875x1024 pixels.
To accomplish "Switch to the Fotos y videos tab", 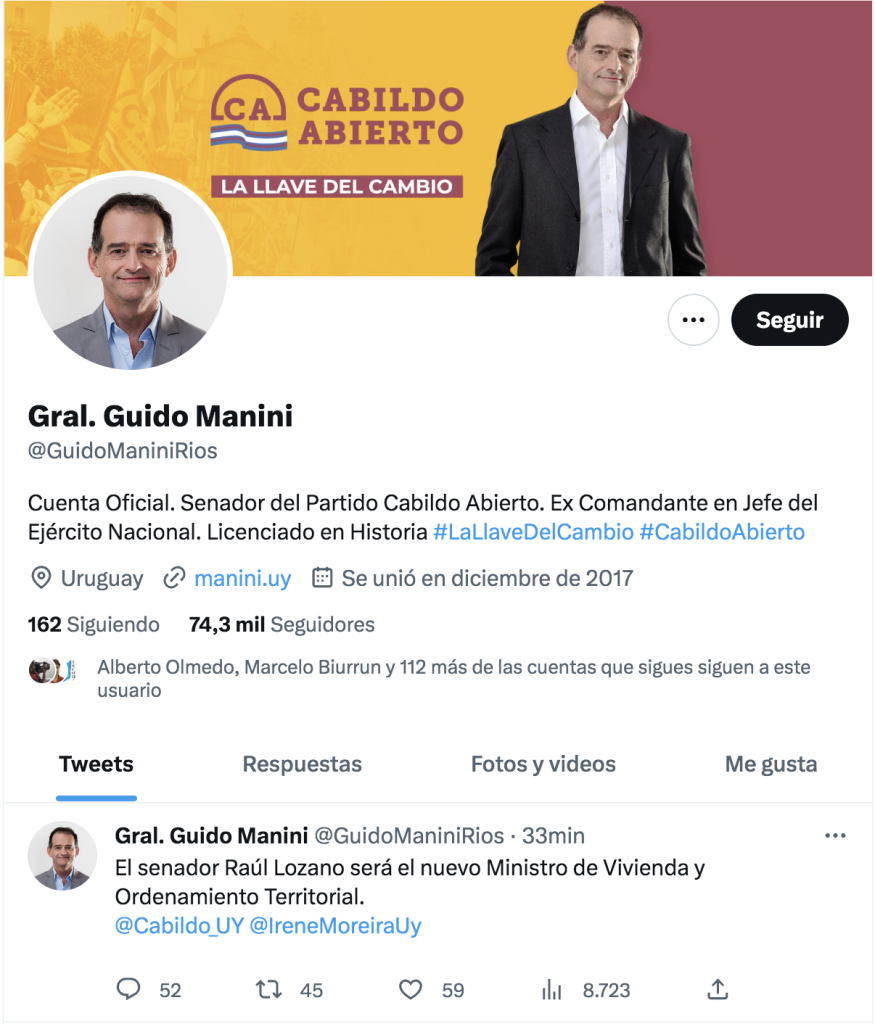I will tap(543, 765).
